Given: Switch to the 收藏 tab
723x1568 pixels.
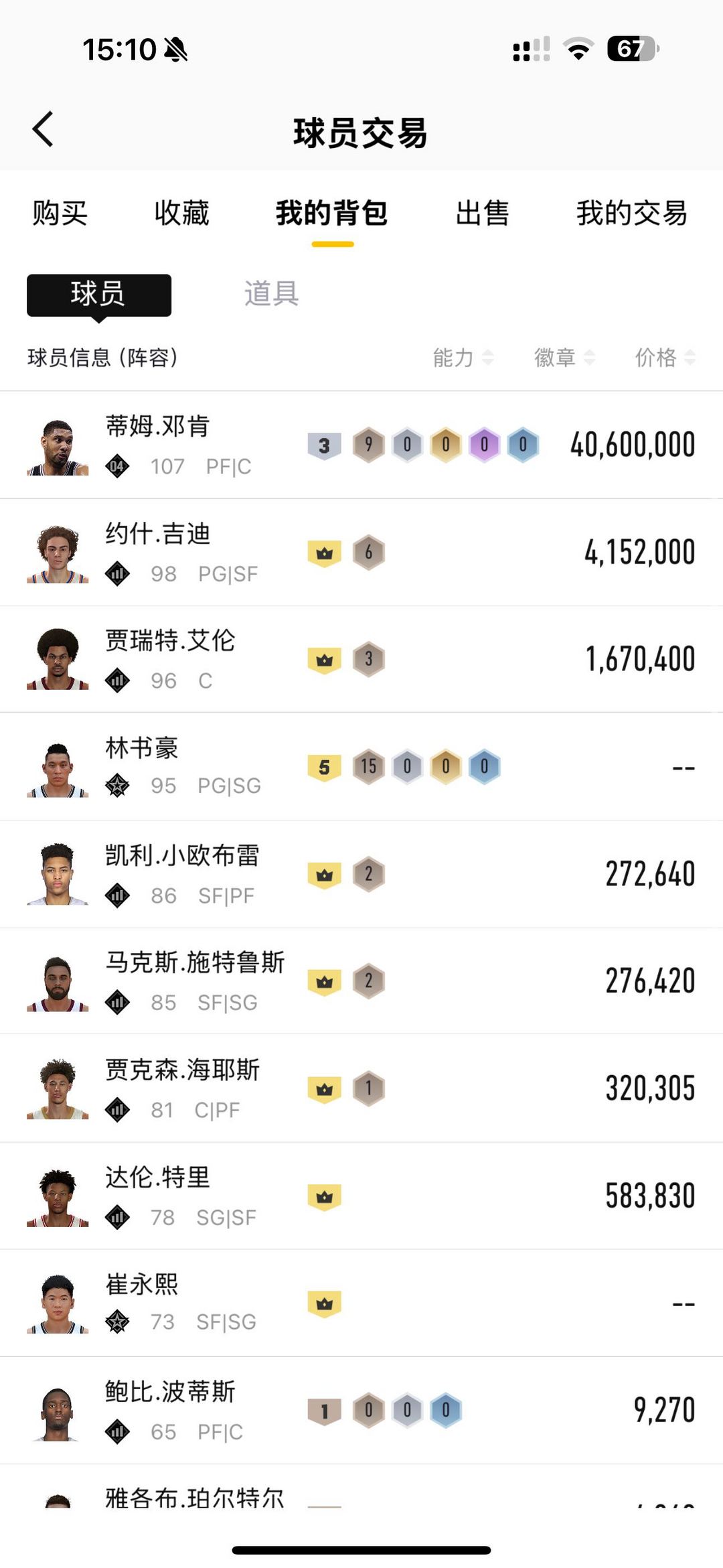Looking at the screenshot, I should 181,213.
